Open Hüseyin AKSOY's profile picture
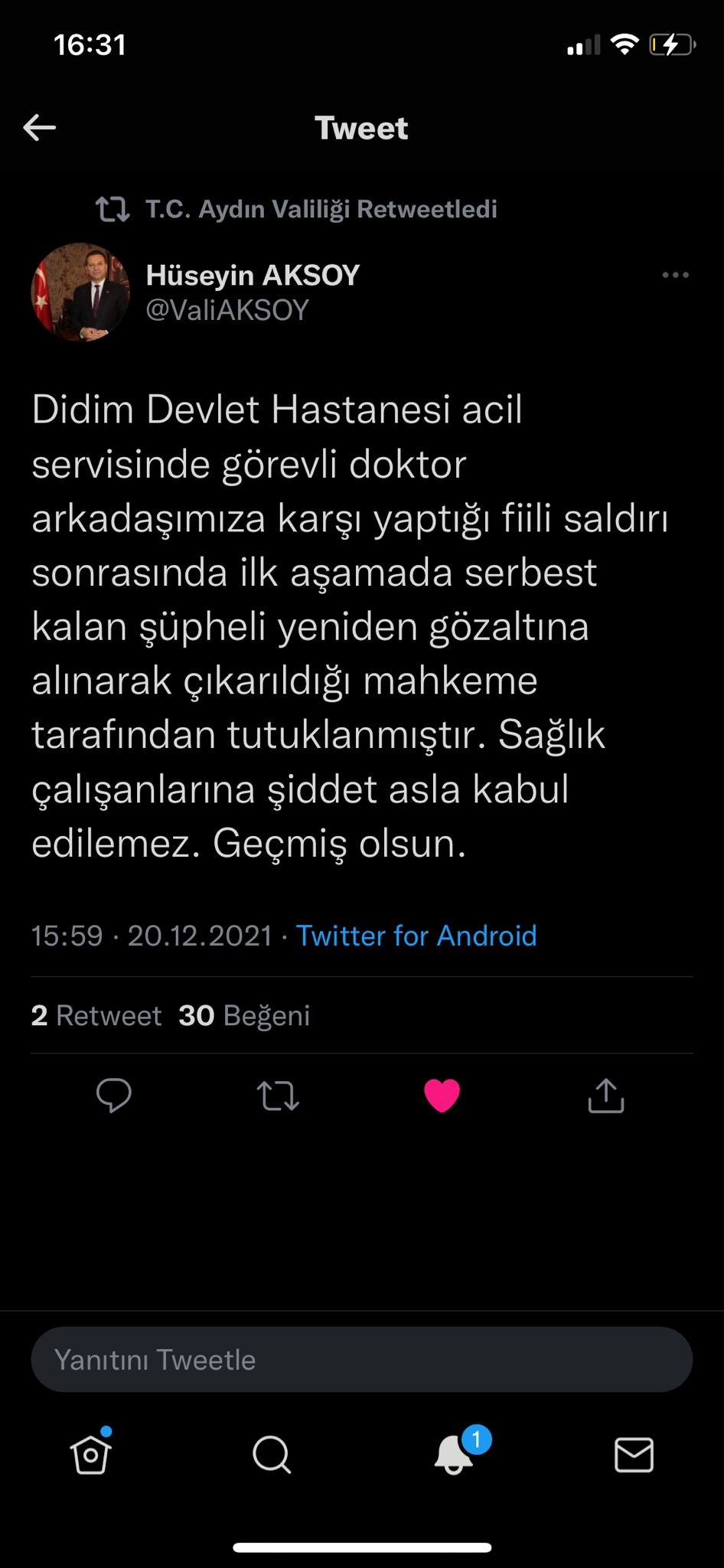 click(x=80, y=292)
